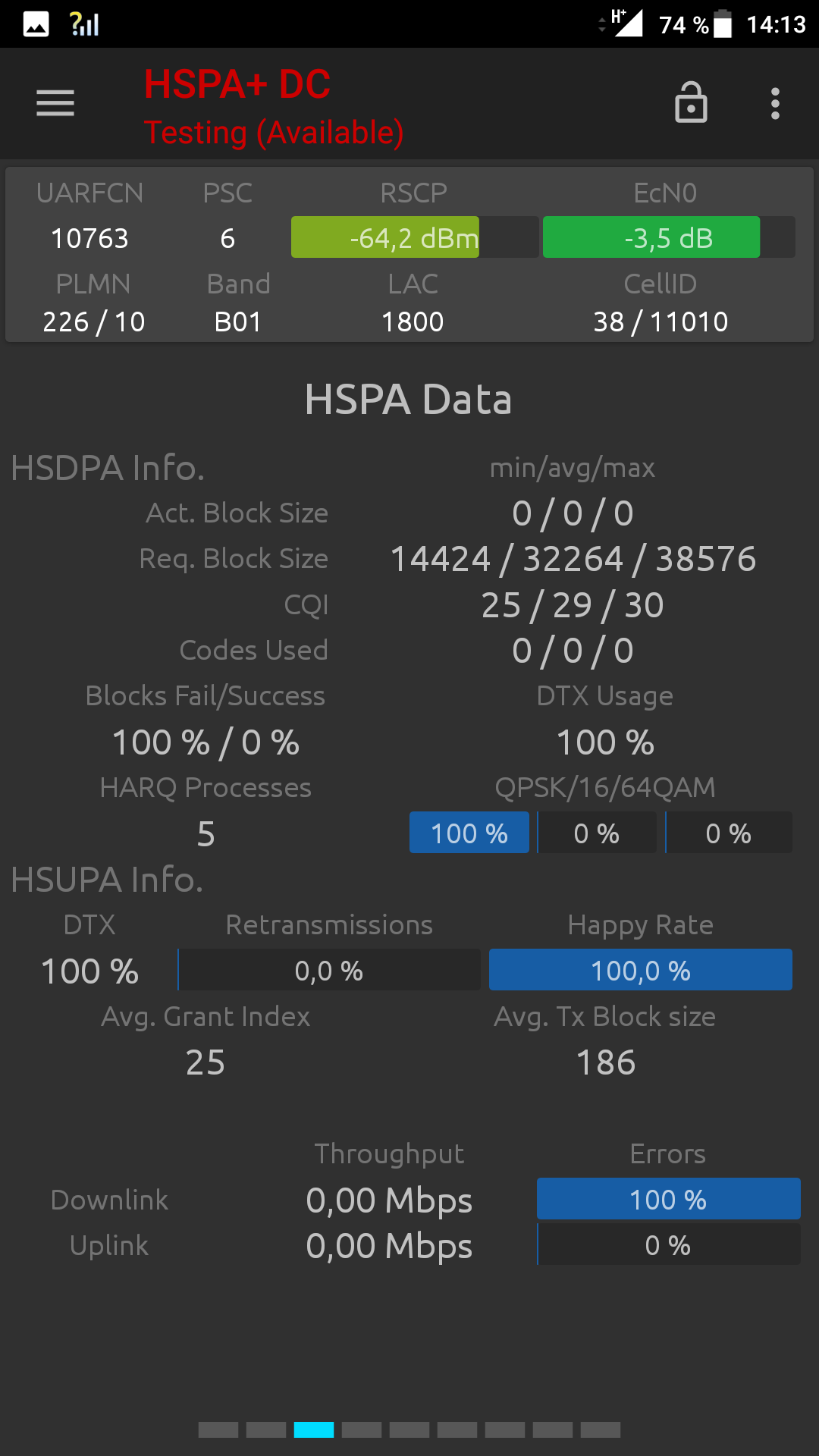Open the three-dot overflow menu
This screenshot has width=819, height=1456.
coord(775,103)
